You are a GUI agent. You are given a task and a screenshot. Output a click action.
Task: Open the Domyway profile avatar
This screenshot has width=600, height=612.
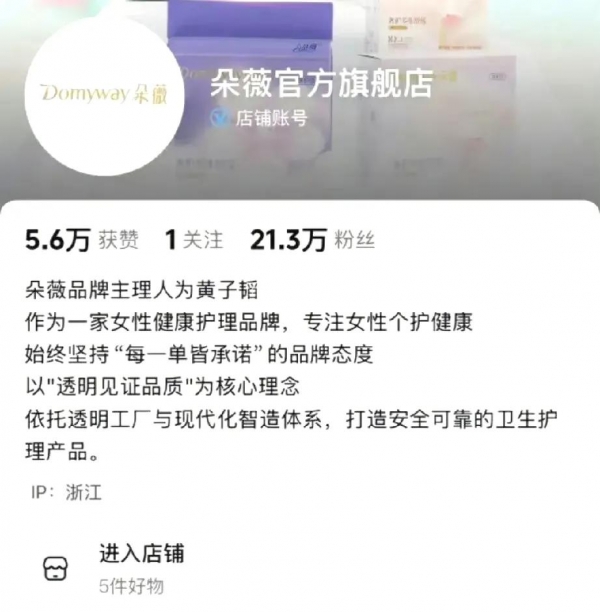[x=106, y=94]
